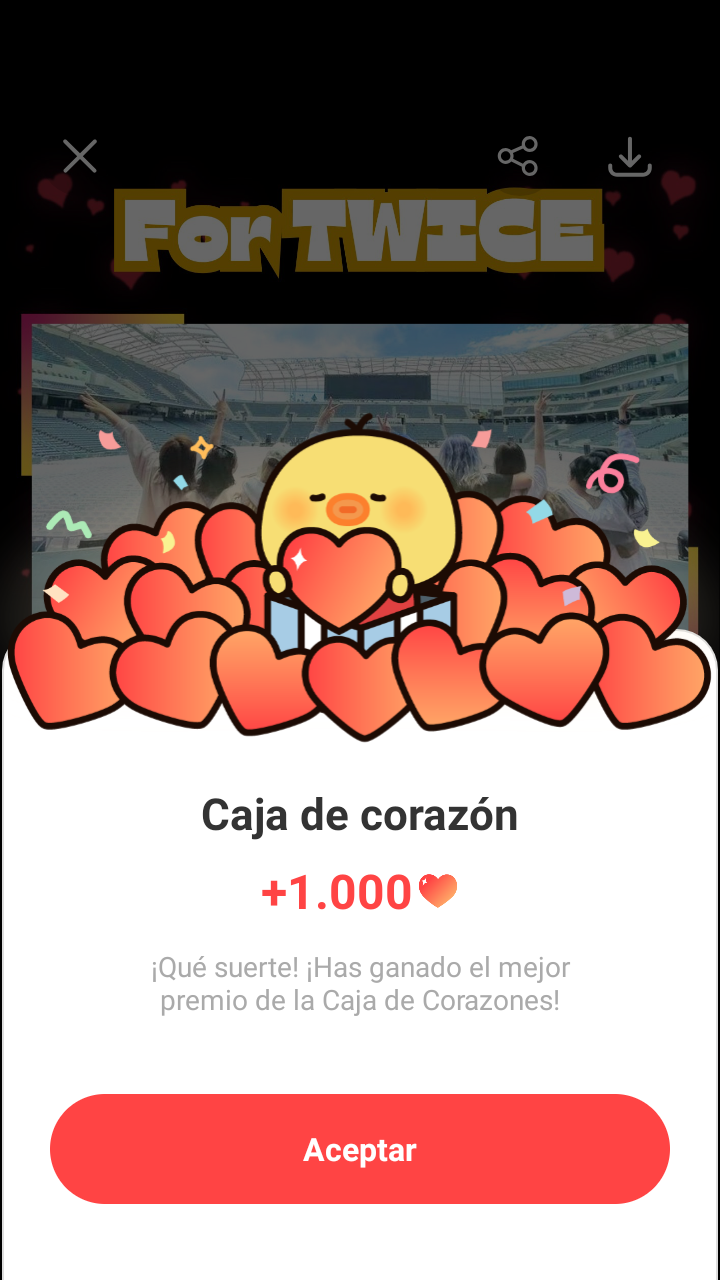Share the For TWICE image

tap(518, 156)
